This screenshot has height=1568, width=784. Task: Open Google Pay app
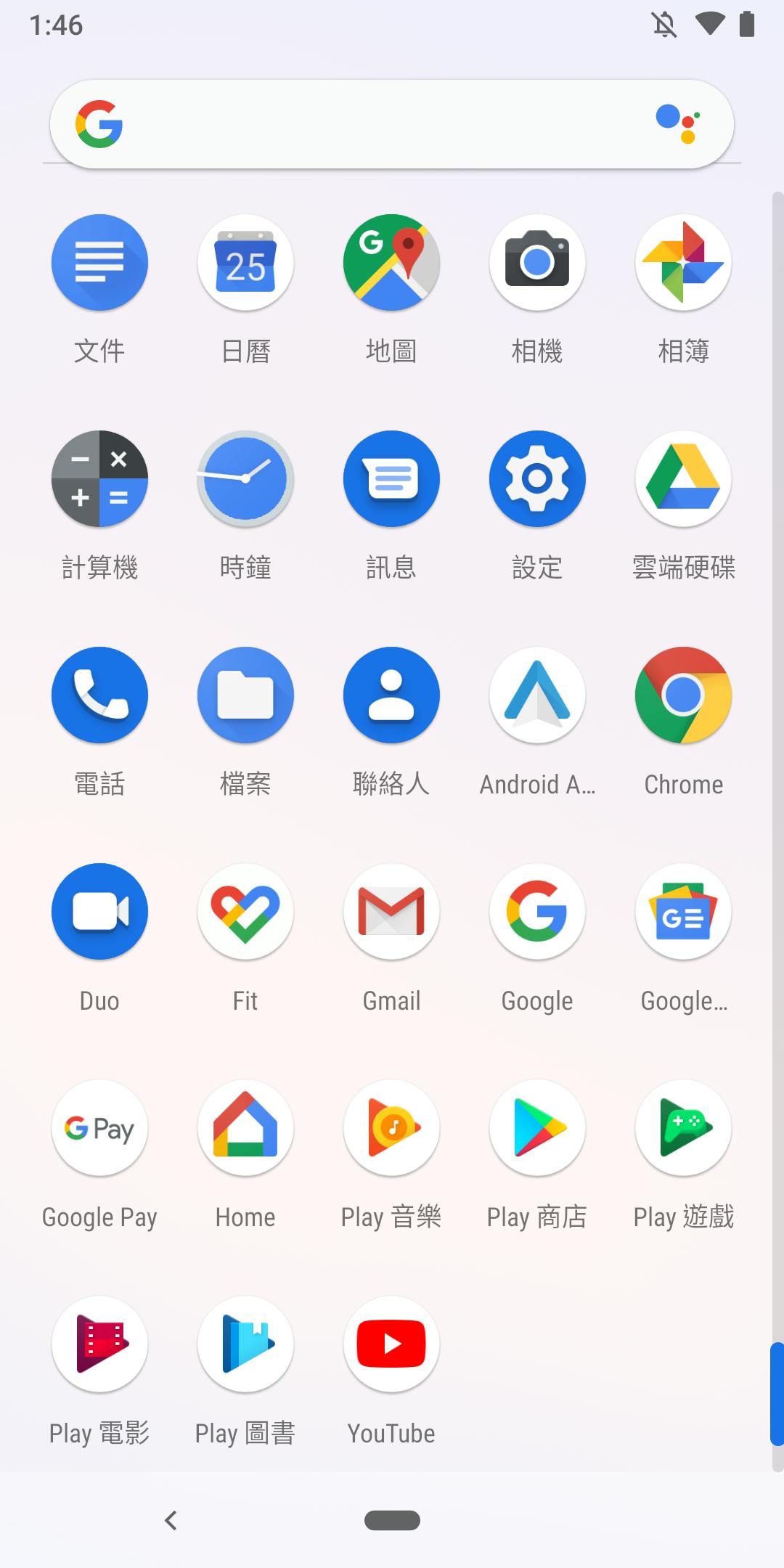99,1128
